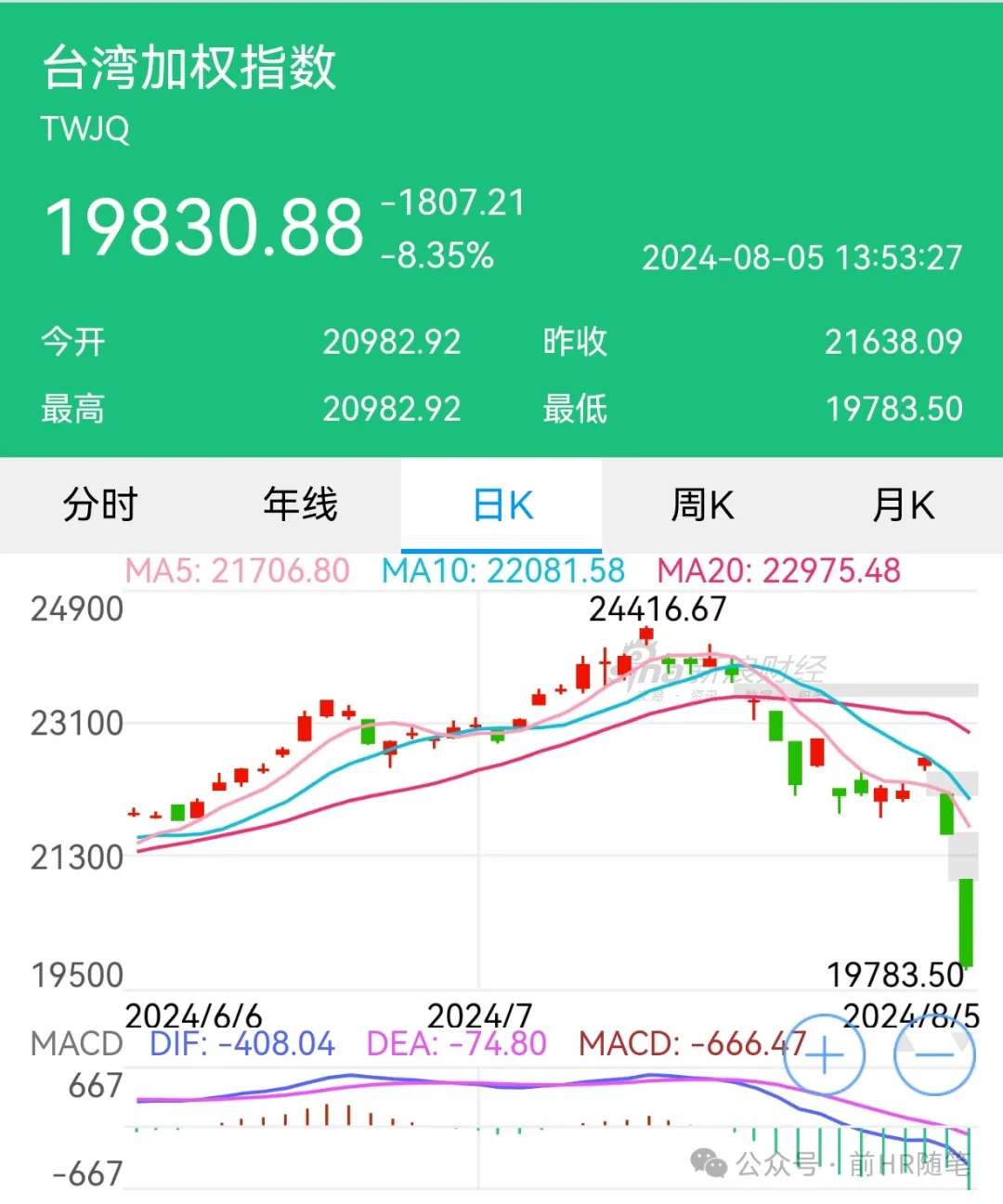Zoom in the chart with the plus button
Viewport: 1003px width, 1204px height.
point(825,1055)
